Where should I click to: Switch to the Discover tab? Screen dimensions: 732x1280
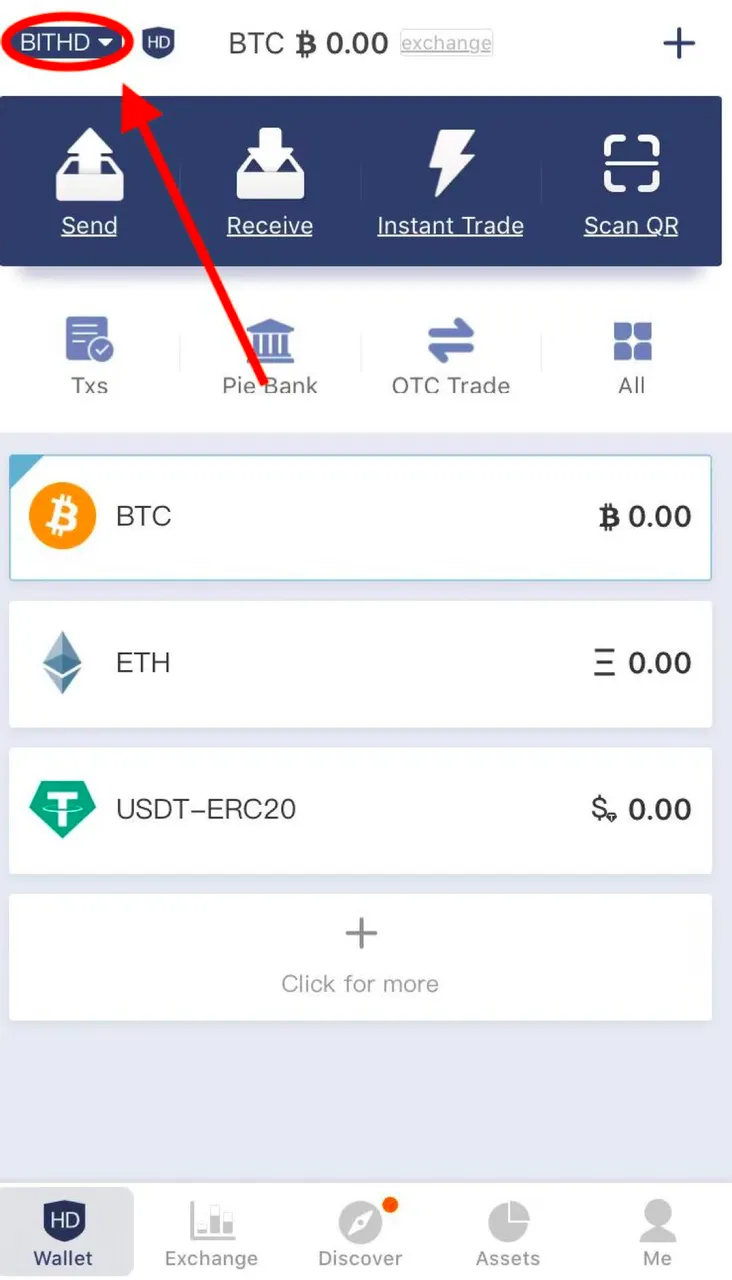[360, 1233]
